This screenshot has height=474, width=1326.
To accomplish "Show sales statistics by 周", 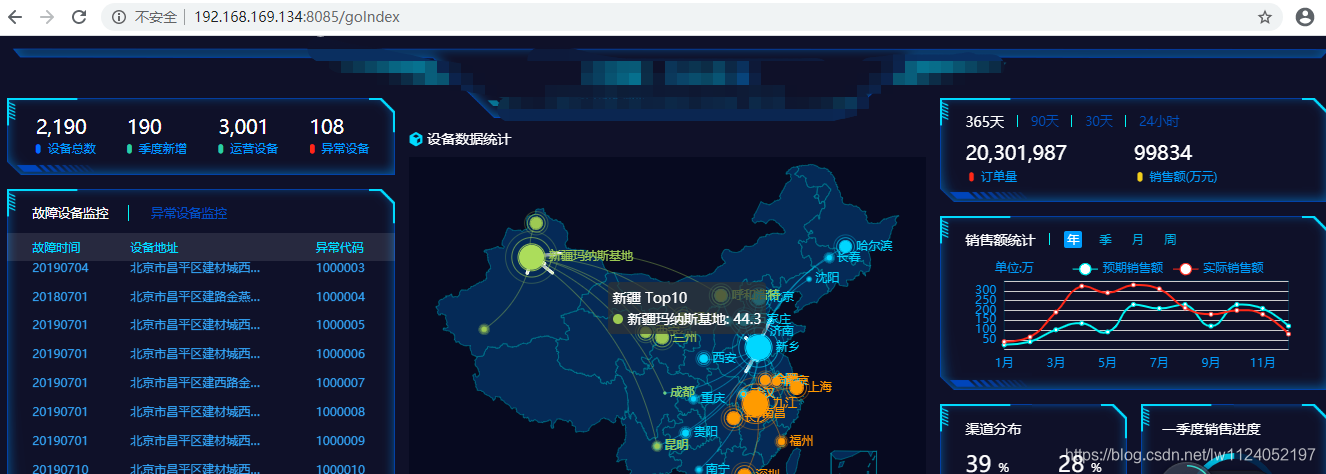I will click(1169, 240).
